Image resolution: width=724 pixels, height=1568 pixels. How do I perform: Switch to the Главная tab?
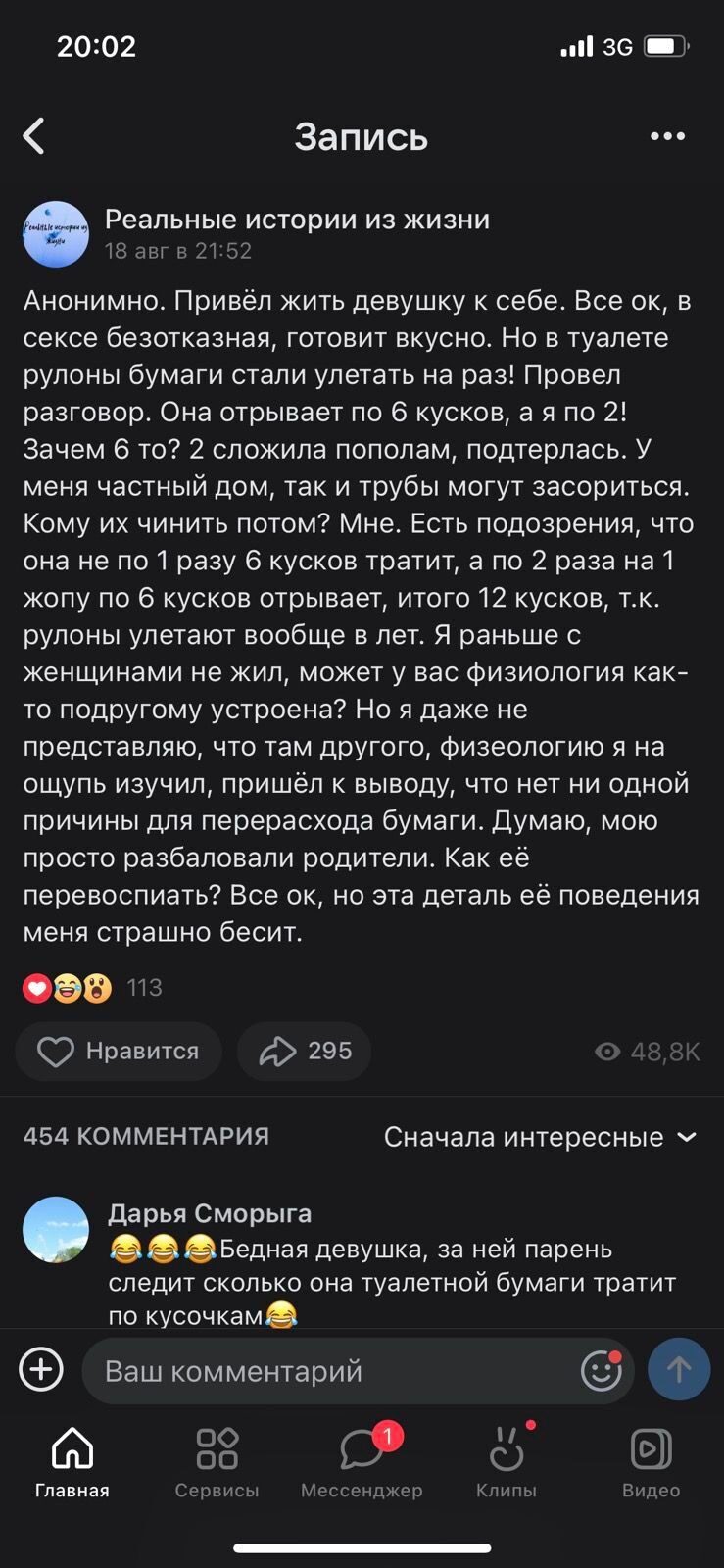72,1462
